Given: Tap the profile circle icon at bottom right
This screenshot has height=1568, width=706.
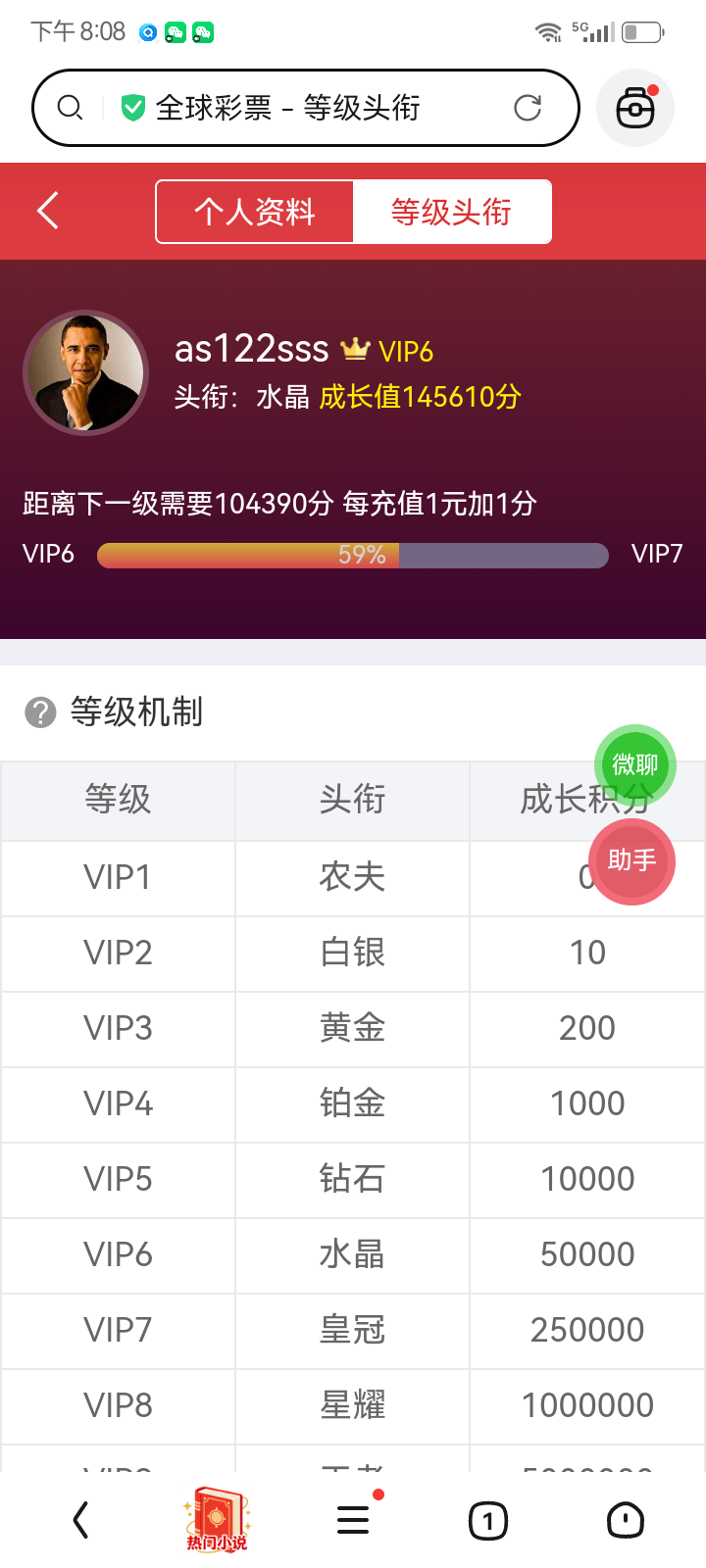Looking at the screenshot, I should [x=625, y=1520].
